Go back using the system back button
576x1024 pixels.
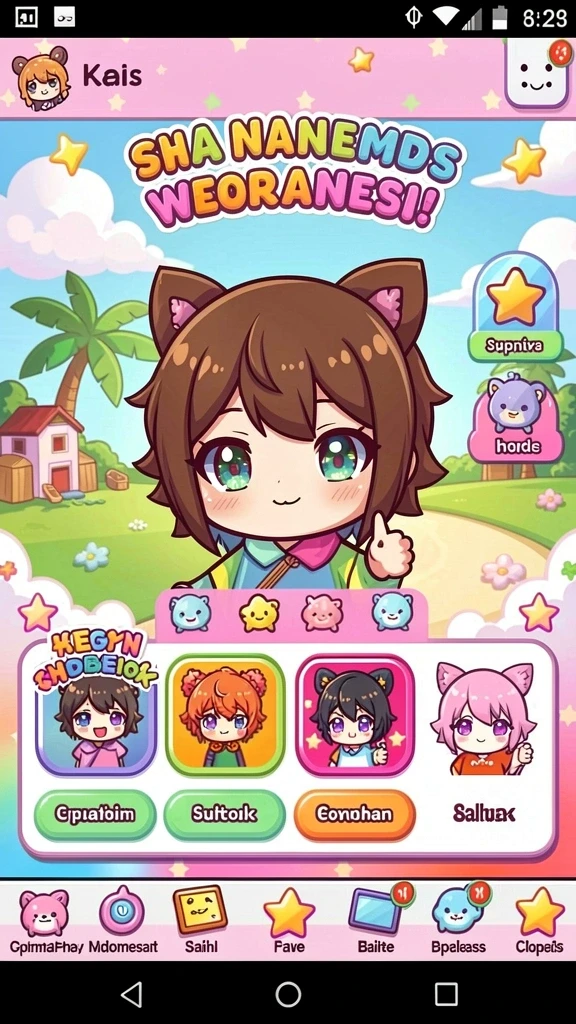[x=132, y=995]
